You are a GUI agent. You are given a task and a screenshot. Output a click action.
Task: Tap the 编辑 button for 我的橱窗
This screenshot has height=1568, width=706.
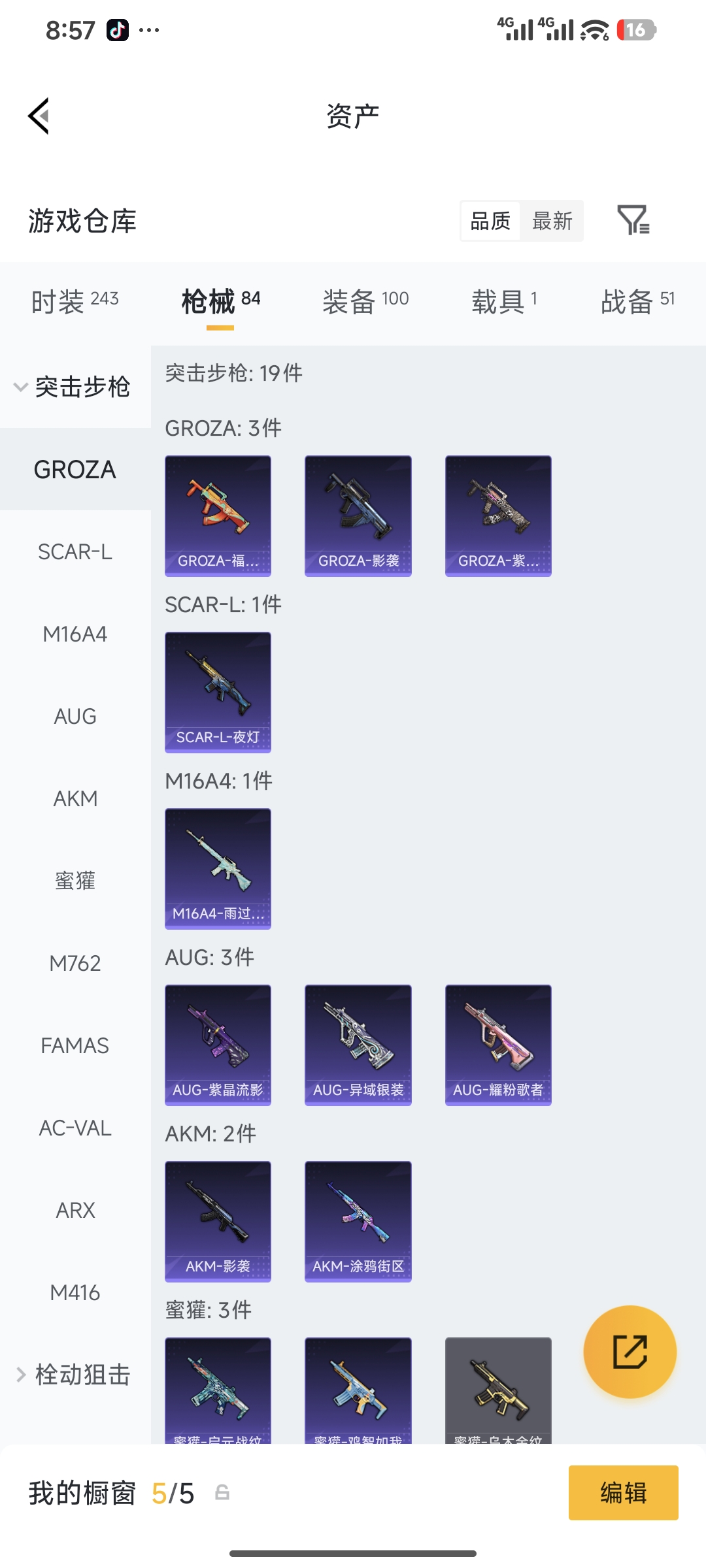pos(624,1493)
